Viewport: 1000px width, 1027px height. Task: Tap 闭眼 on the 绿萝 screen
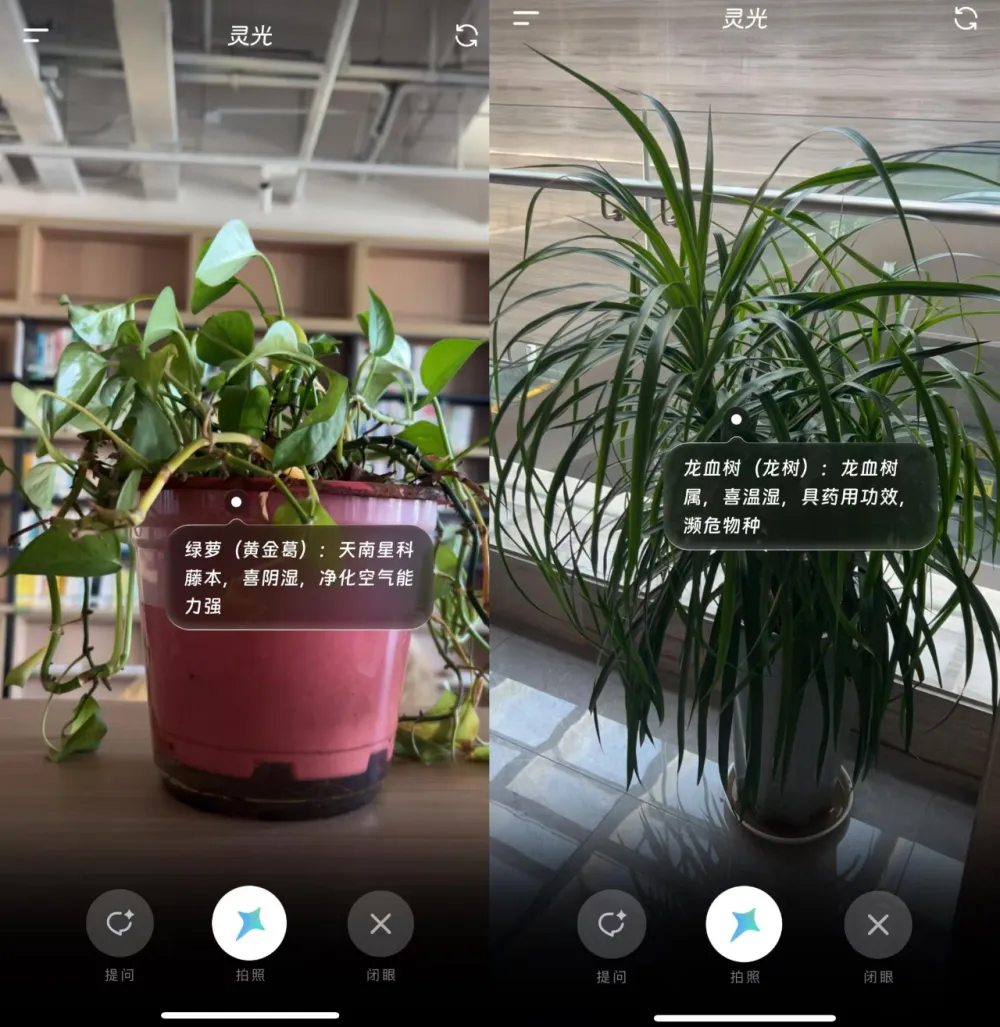click(x=380, y=923)
